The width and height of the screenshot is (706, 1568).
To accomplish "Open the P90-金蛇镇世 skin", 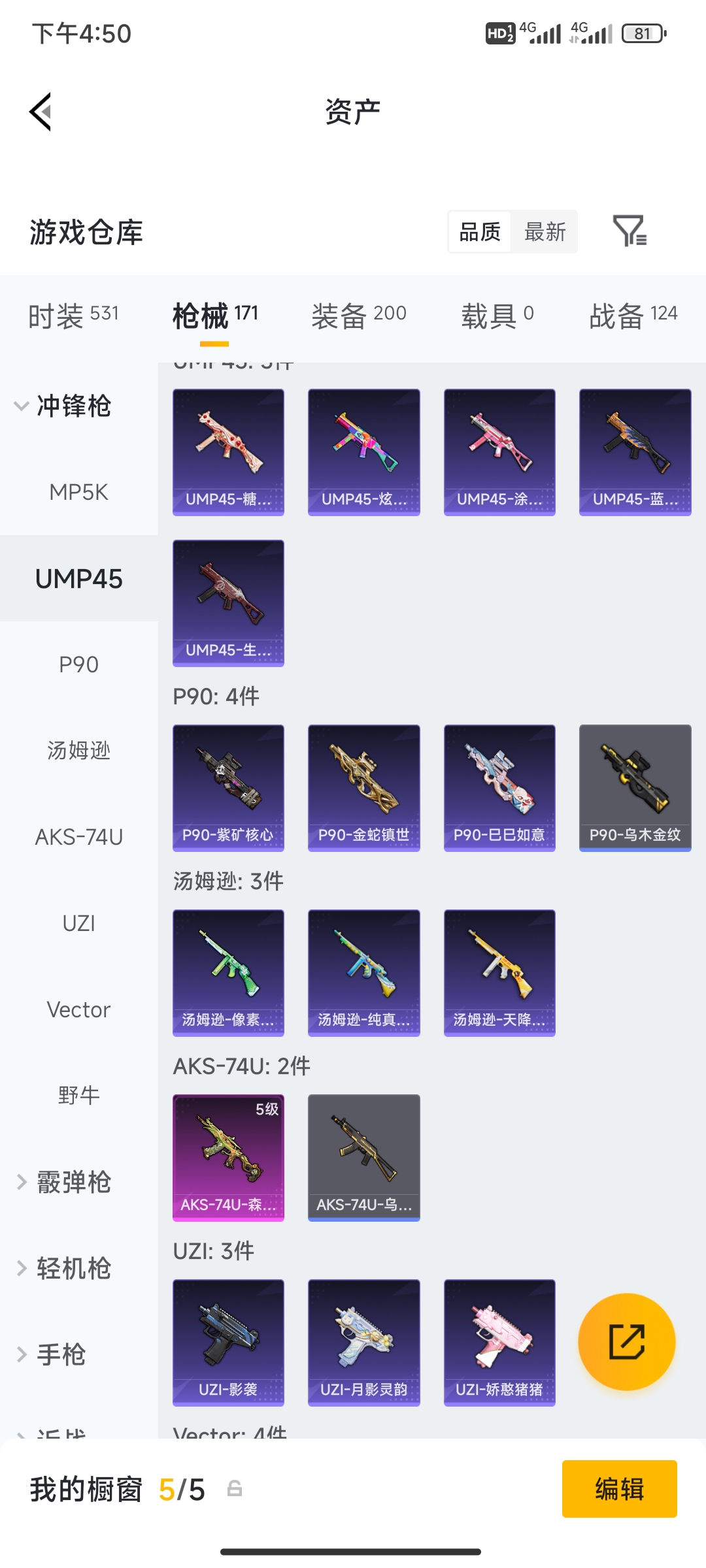I will (x=363, y=788).
